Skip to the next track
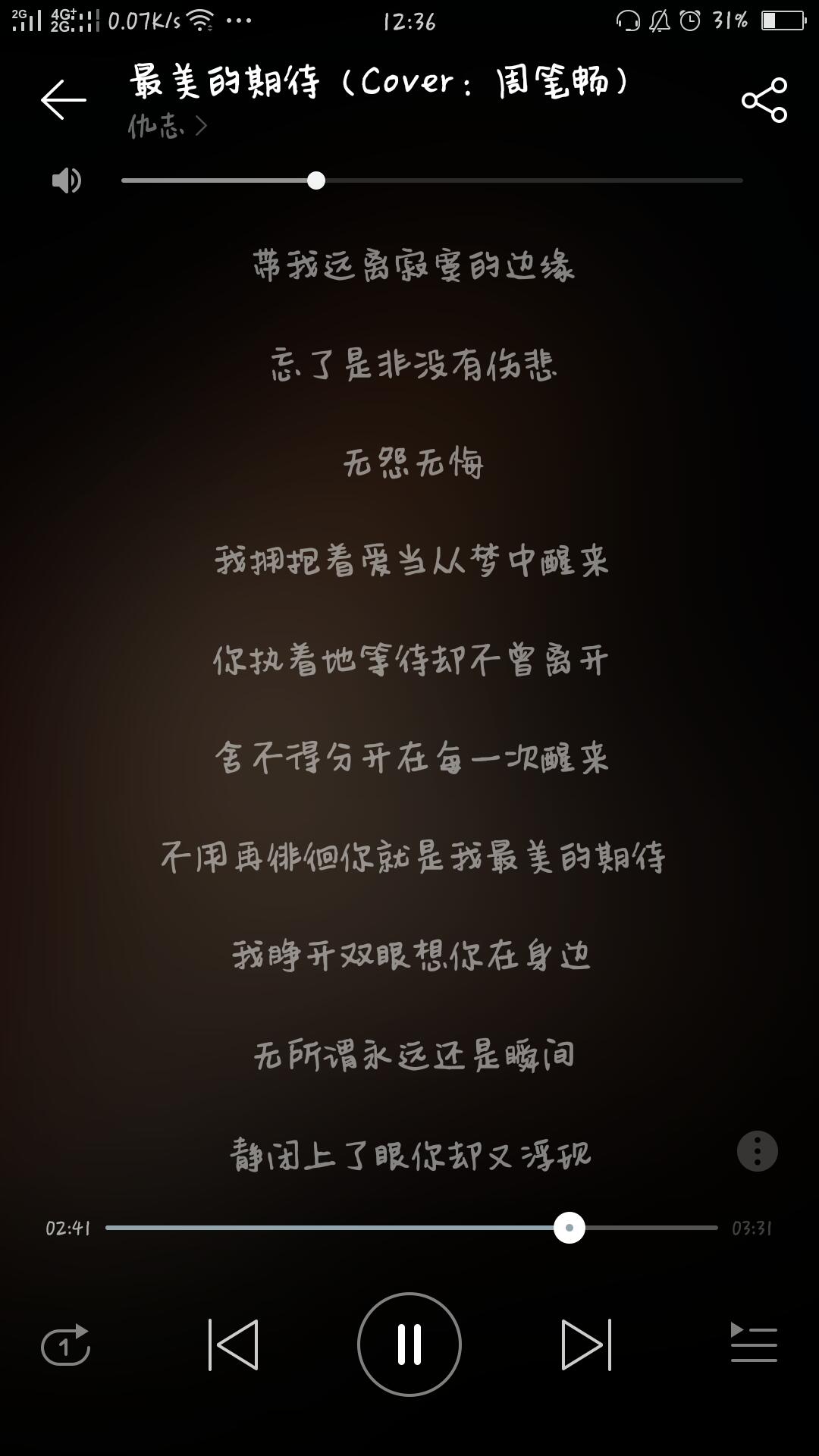This screenshot has height=1456, width=819. [586, 1345]
